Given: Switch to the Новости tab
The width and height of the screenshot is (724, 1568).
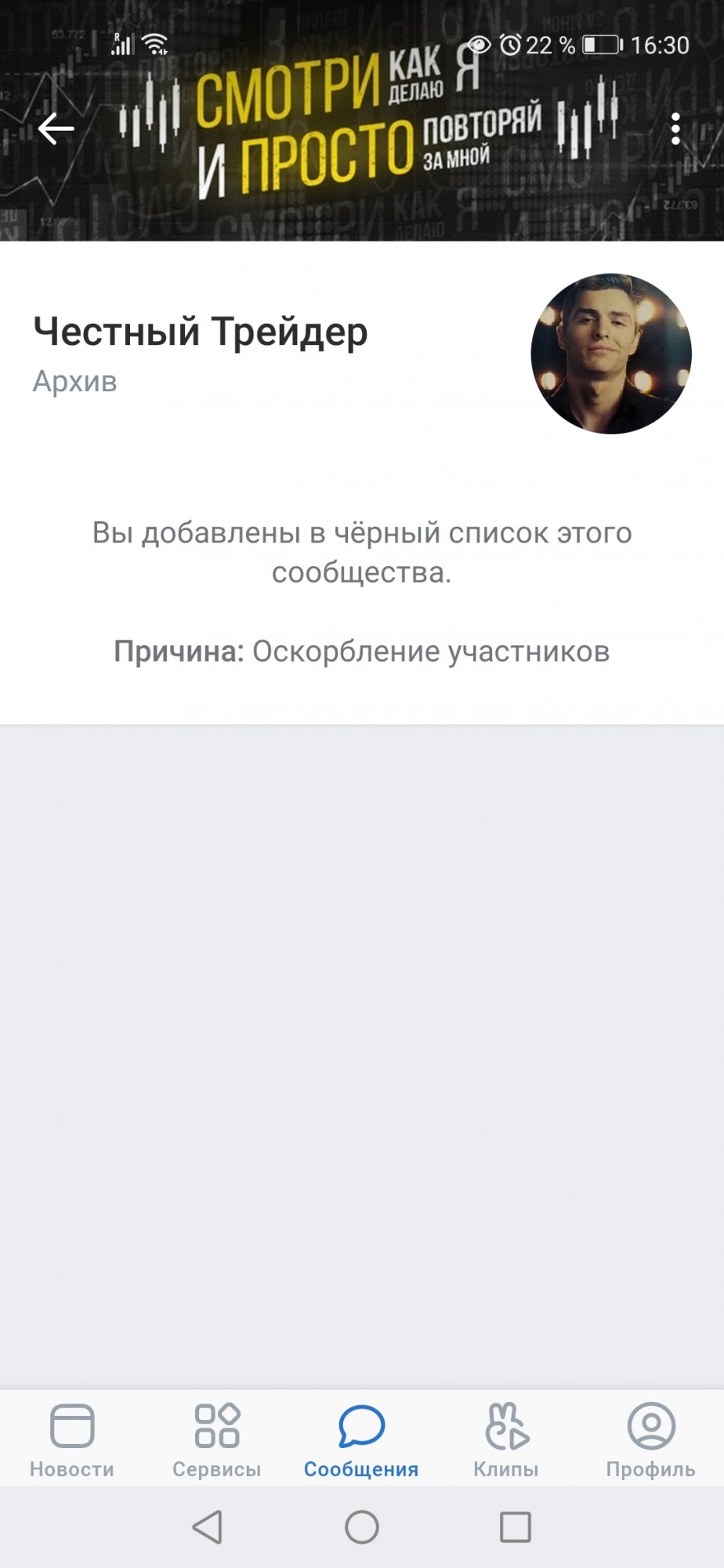Looking at the screenshot, I should click(x=72, y=1441).
